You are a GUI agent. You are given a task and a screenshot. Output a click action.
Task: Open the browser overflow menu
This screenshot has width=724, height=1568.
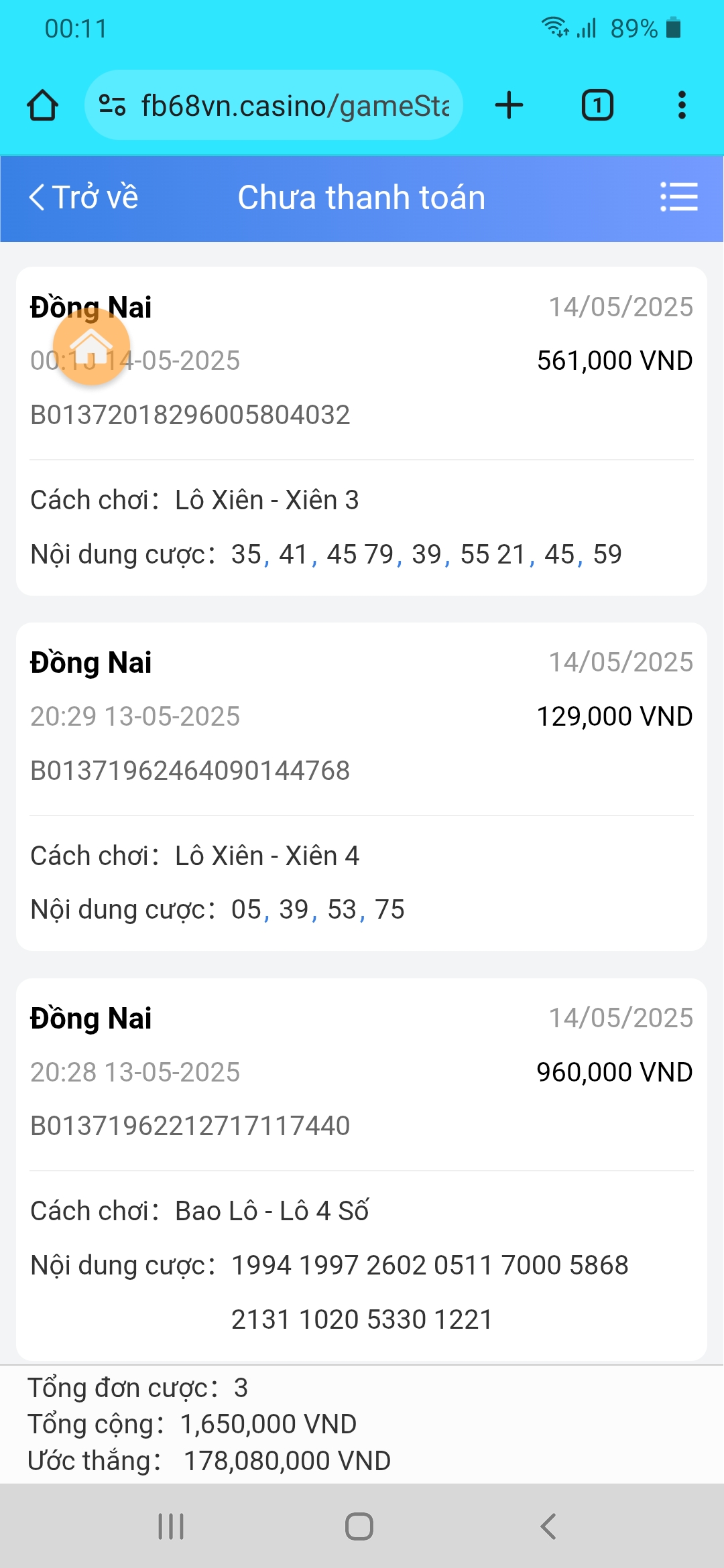(x=682, y=105)
